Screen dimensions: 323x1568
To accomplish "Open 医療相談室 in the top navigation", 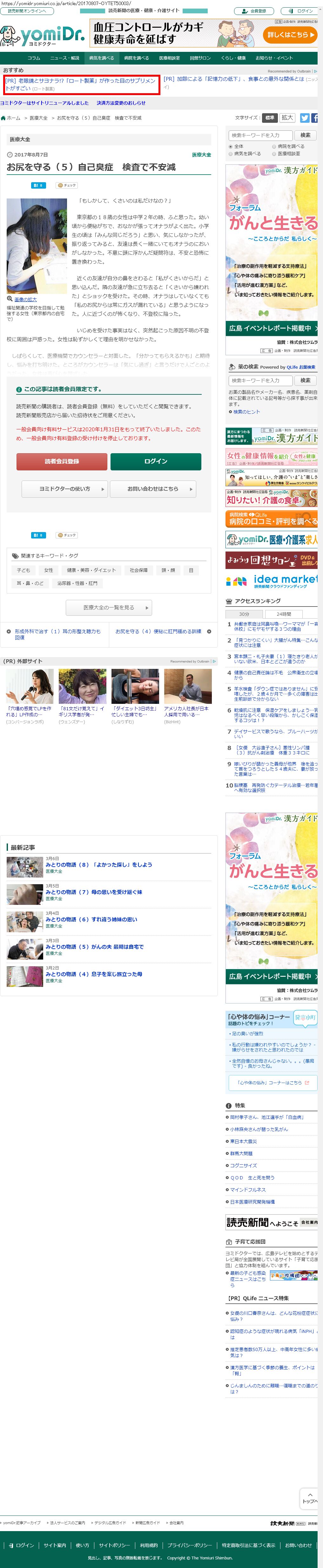I will pyautogui.click(x=169, y=58).
